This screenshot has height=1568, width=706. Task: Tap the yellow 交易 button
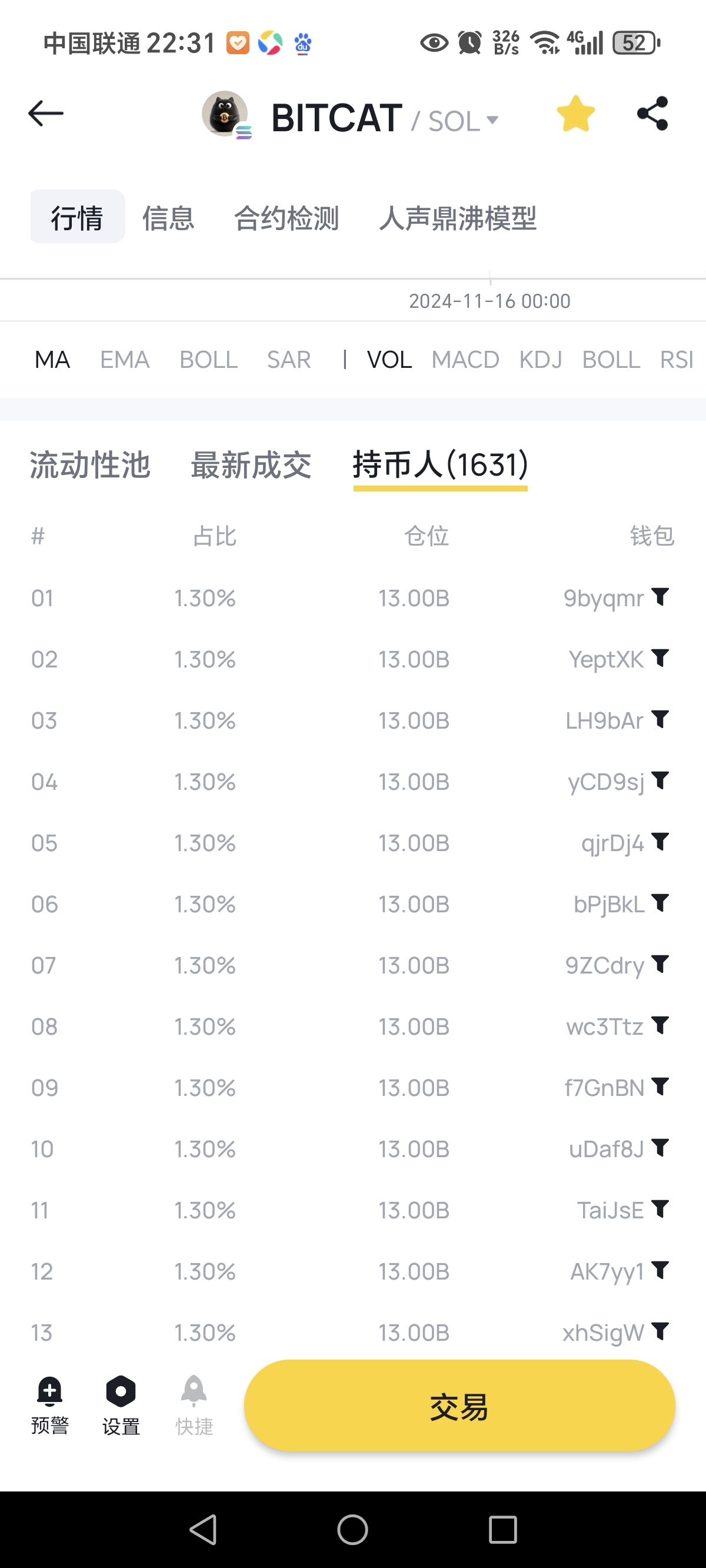coord(459,1406)
